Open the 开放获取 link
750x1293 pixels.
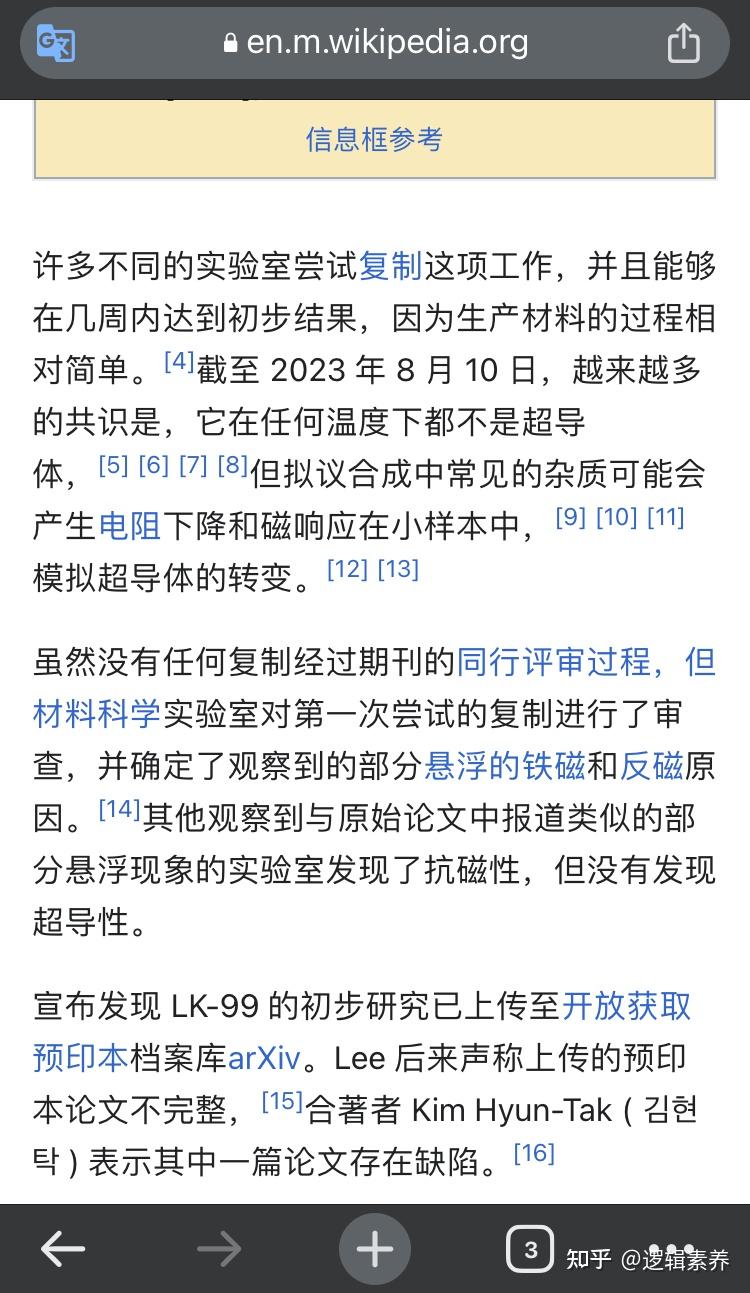626,1006
